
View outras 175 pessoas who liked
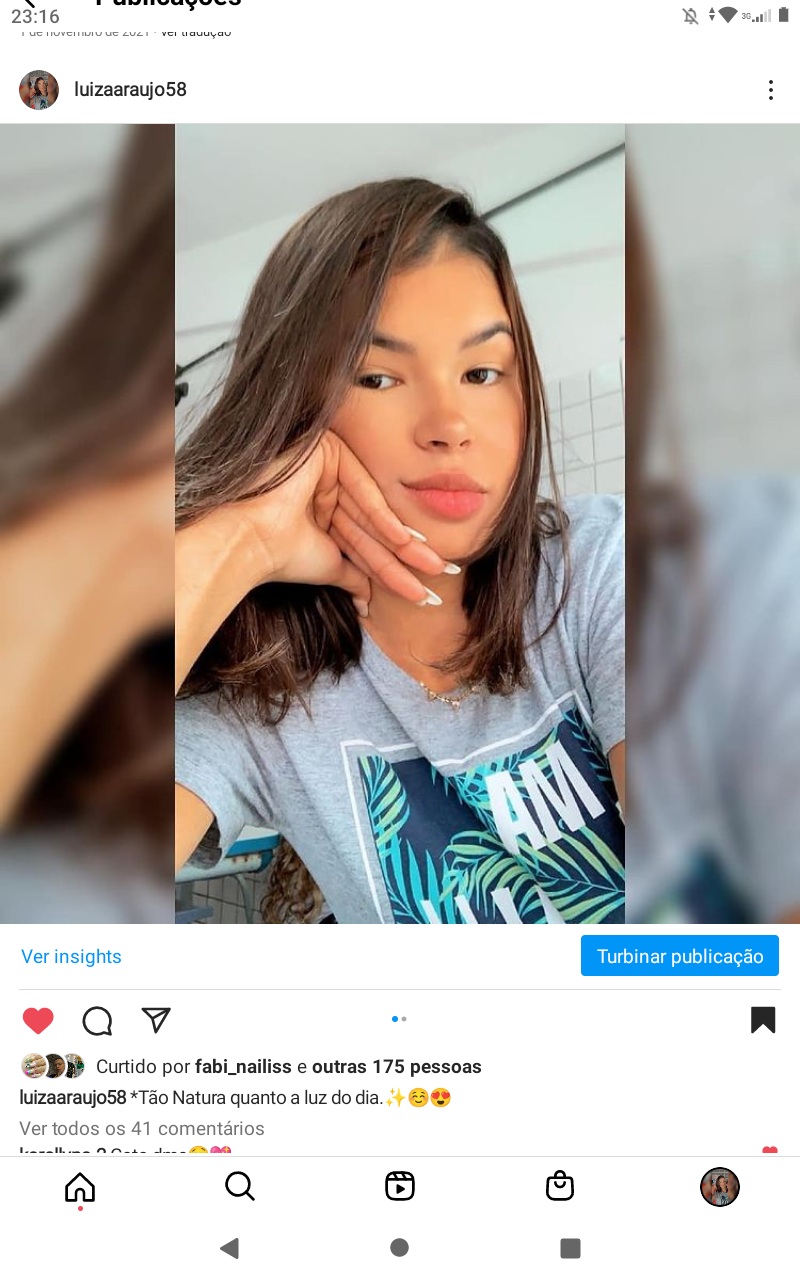click(x=397, y=1066)
